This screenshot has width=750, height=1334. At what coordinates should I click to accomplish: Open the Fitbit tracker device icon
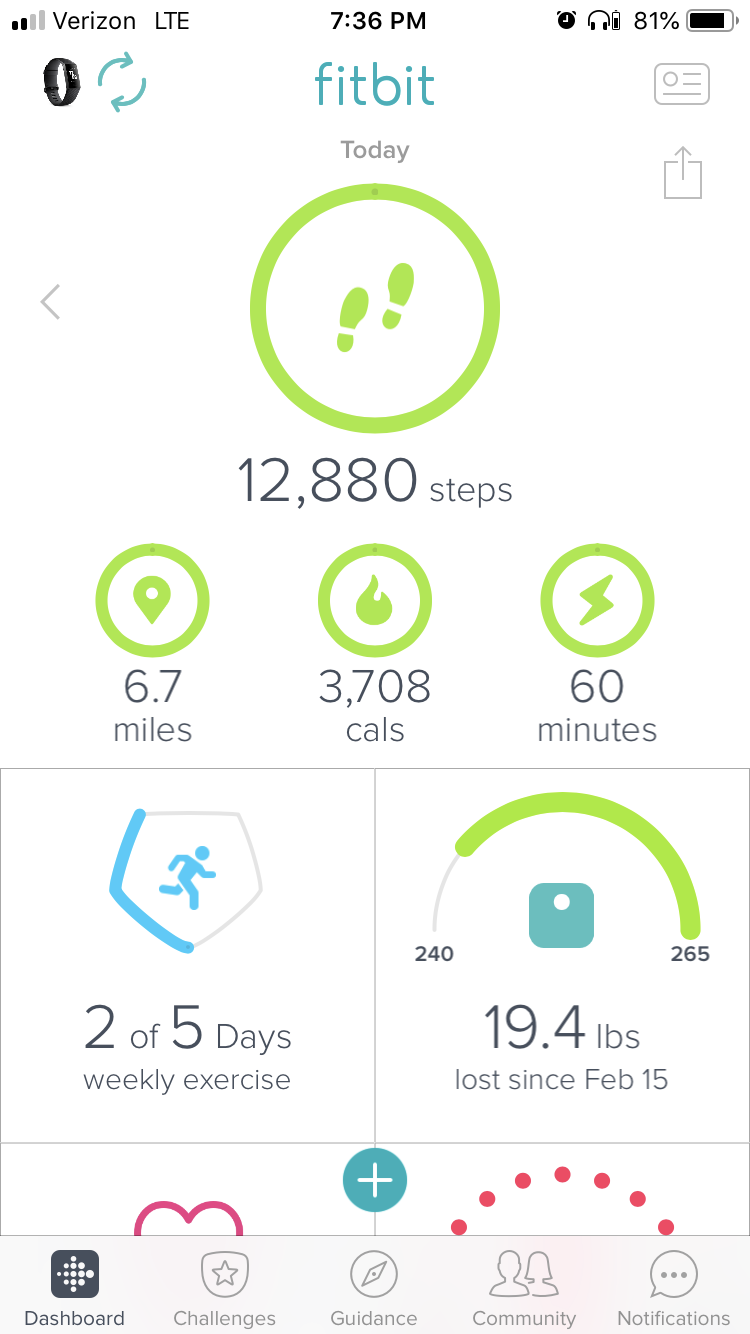tap(62, 83)
